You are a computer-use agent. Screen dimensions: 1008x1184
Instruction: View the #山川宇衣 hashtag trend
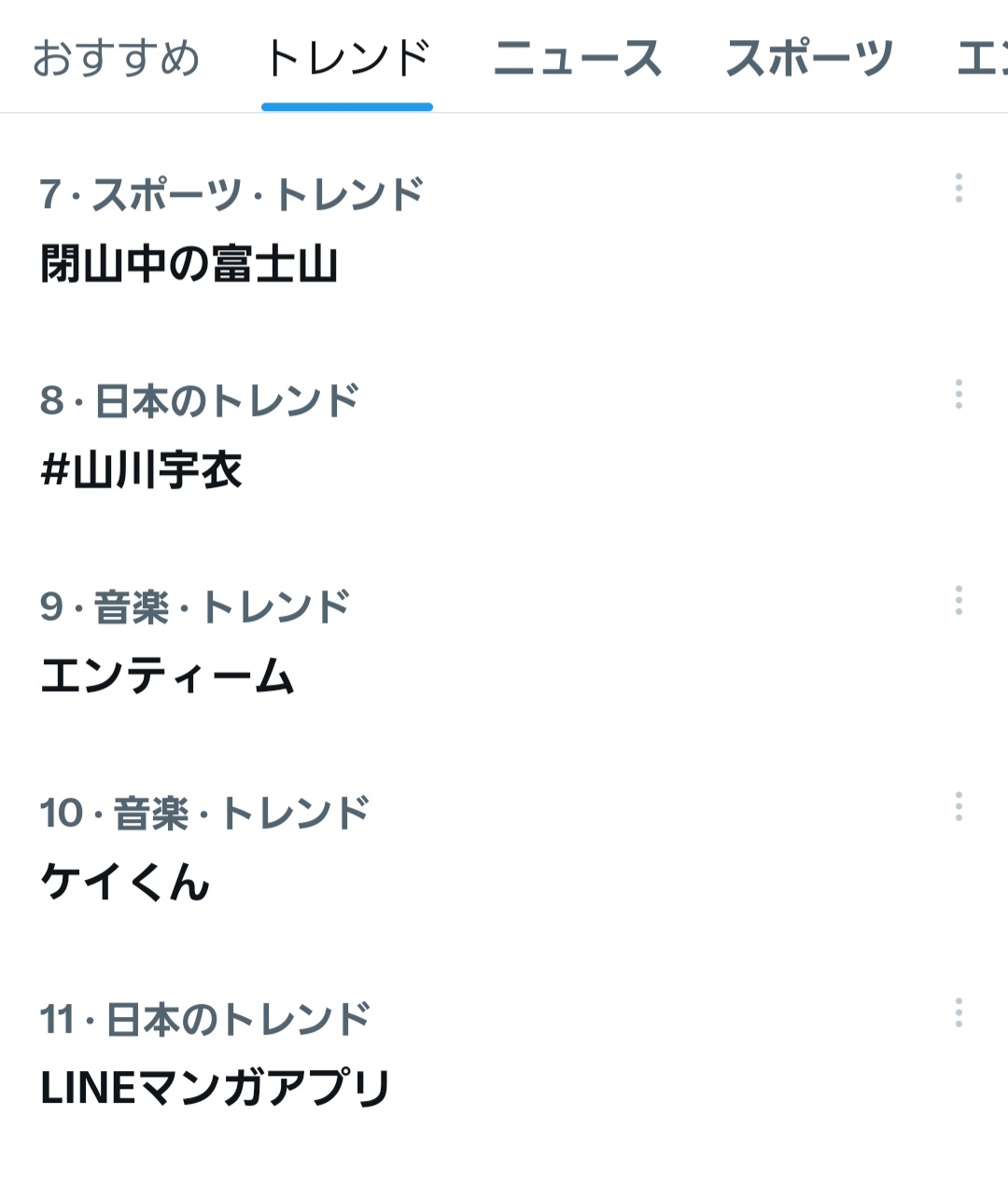pos(142,469)
